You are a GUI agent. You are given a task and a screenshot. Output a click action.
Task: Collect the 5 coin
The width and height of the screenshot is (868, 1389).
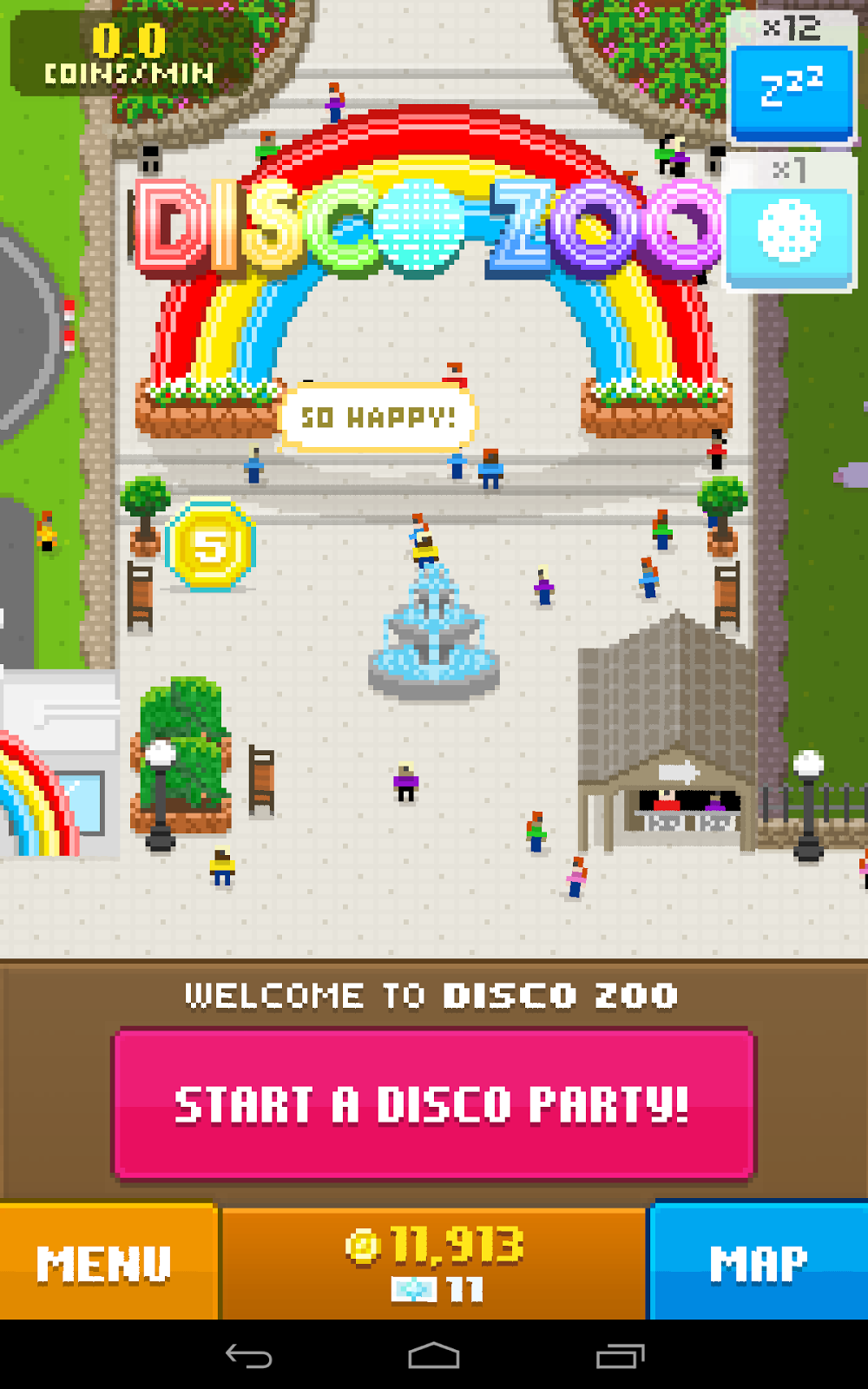pyautogui.click(x=210, y=546)
